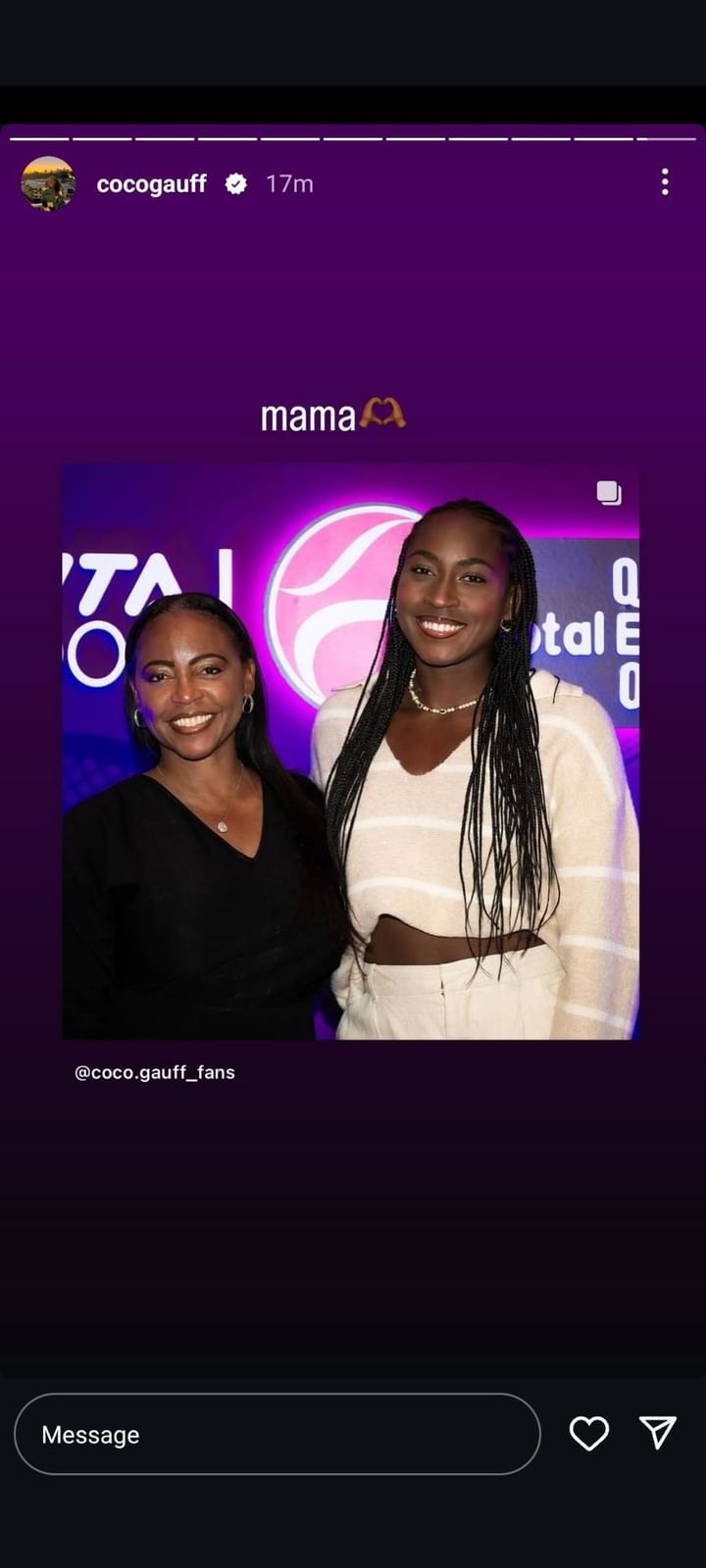Screen dimensions: 706x1568
Task: Open cocogauff's profile via the username
Action: coord(150,182)
